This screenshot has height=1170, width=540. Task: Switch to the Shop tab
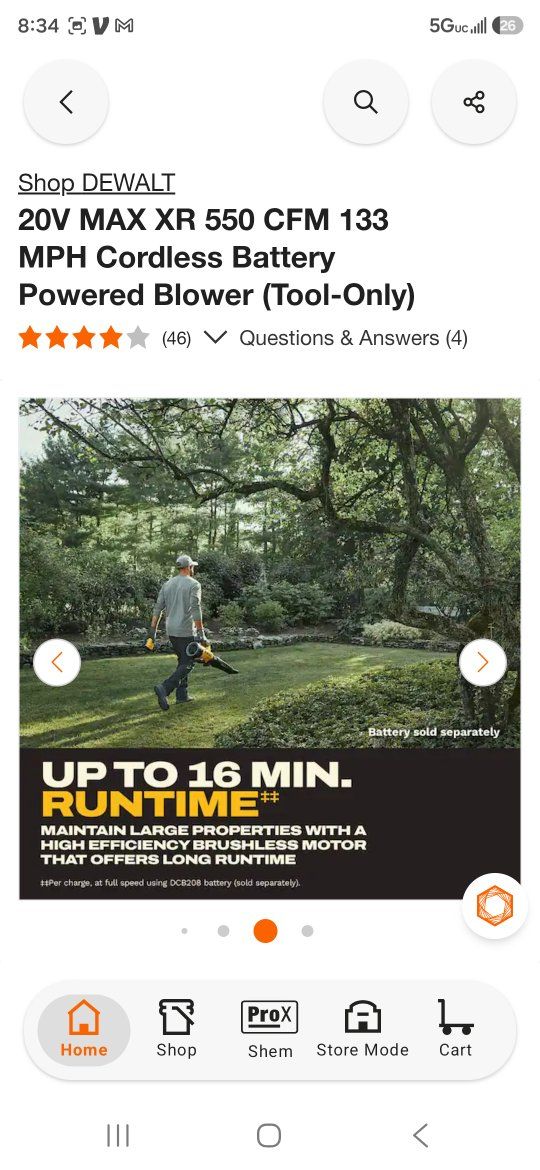[x=177, y=1029]
